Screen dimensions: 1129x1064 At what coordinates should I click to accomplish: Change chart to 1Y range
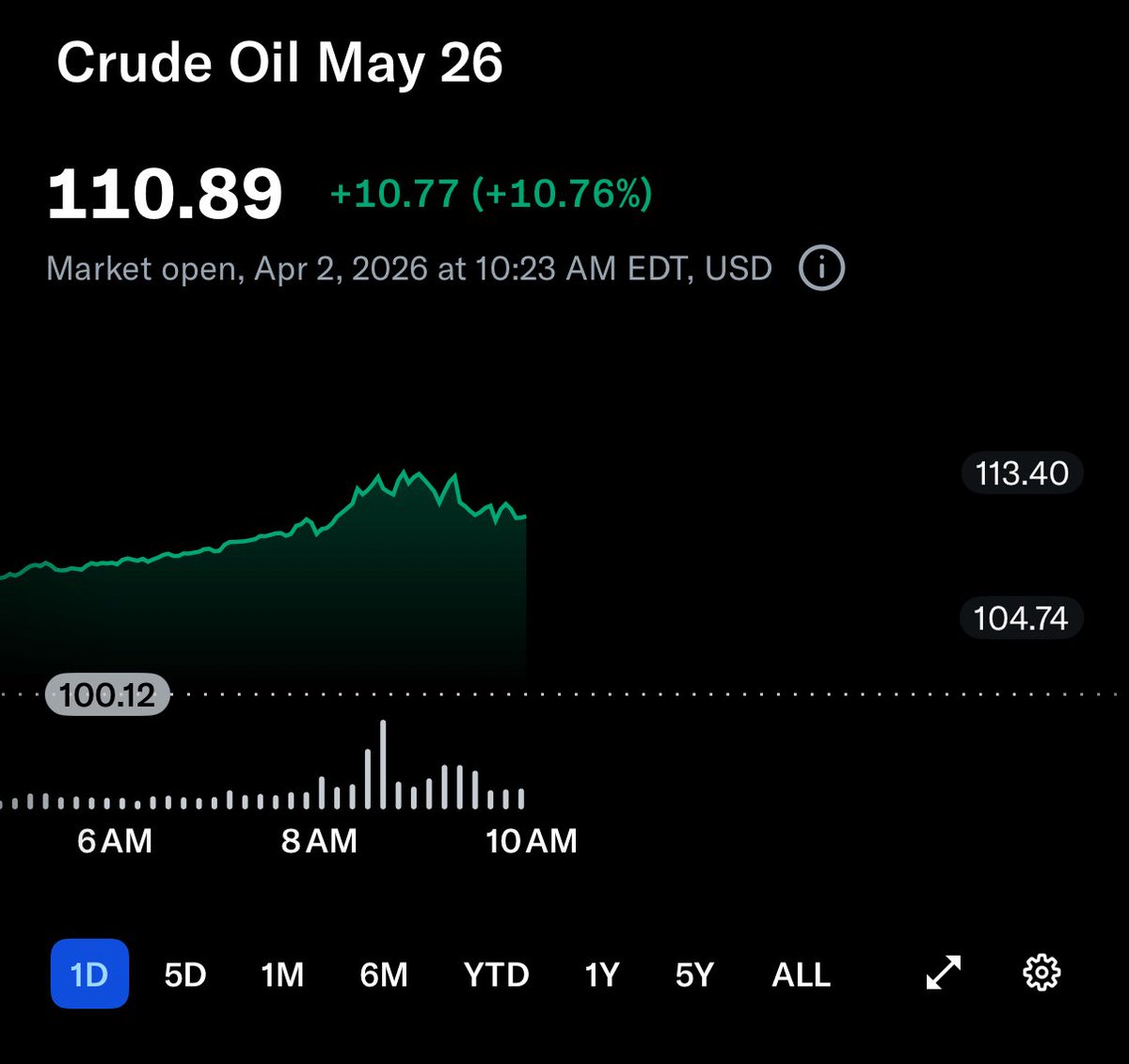tap(602, 974)
